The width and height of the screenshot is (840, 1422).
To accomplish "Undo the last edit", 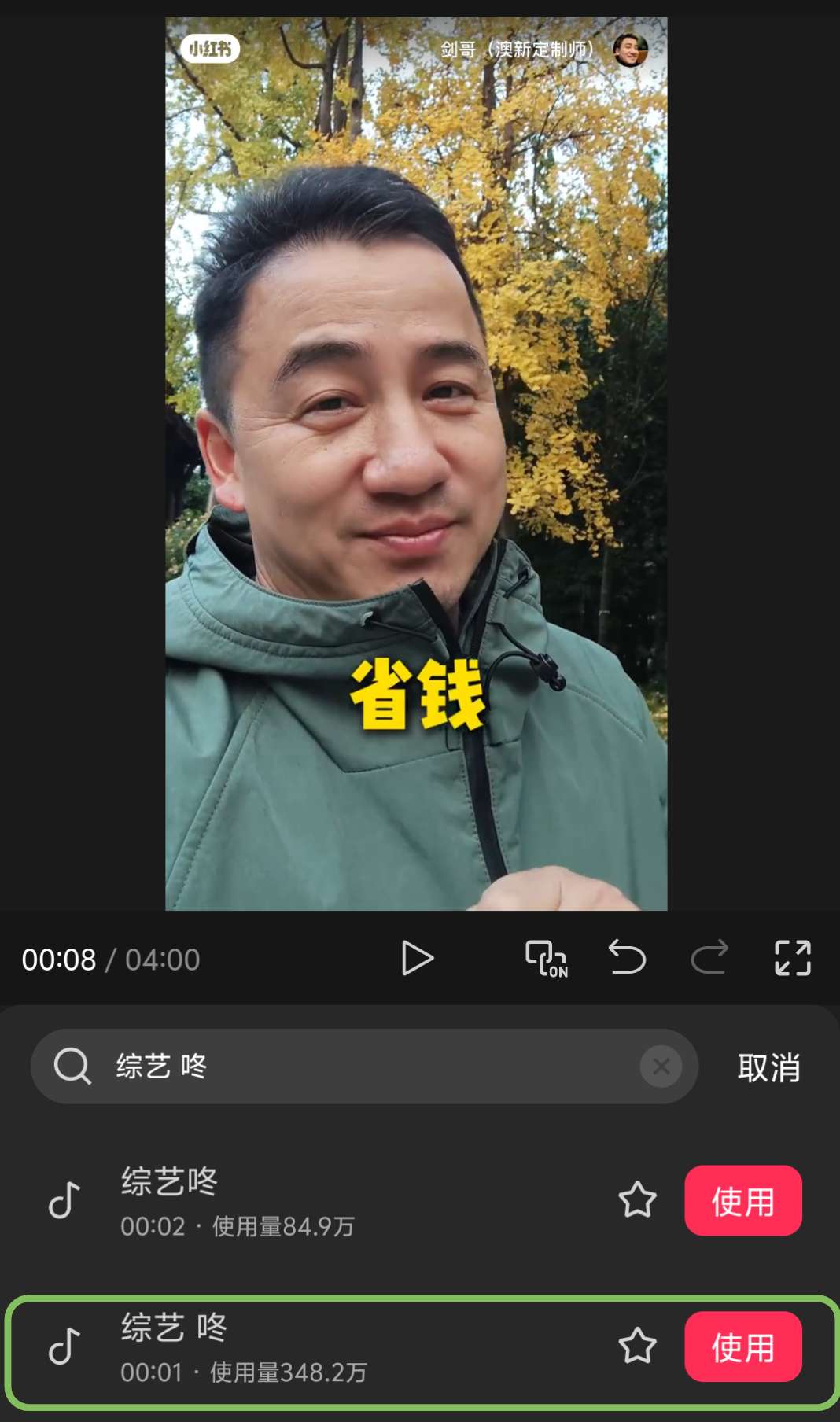I will coord(627,958).
